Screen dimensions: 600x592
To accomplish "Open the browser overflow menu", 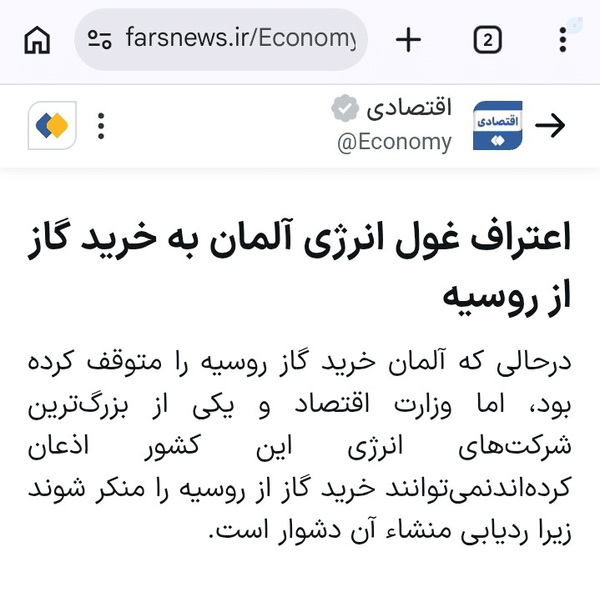I will pos(562,39).
